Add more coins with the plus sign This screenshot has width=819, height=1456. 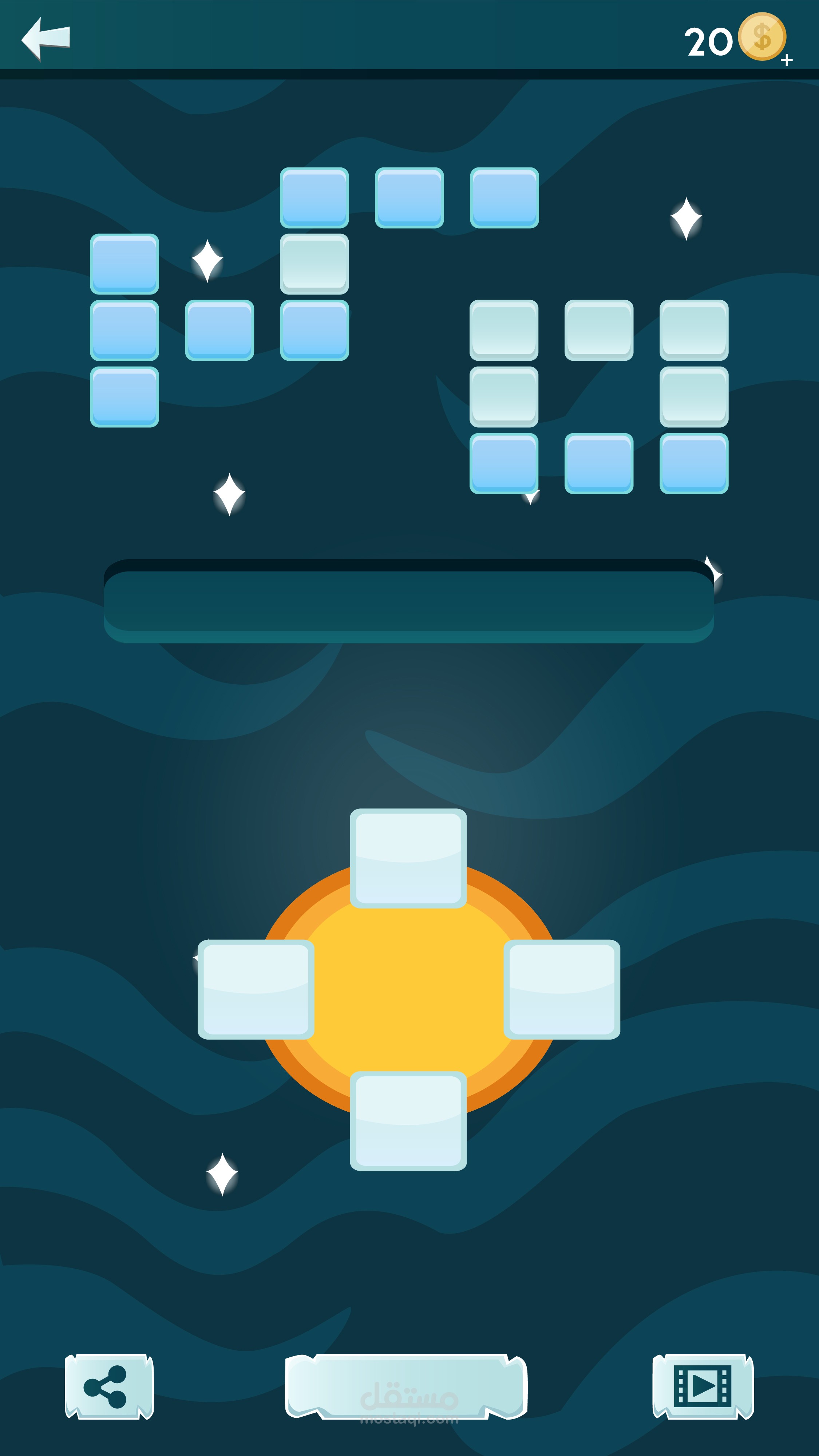786,59
